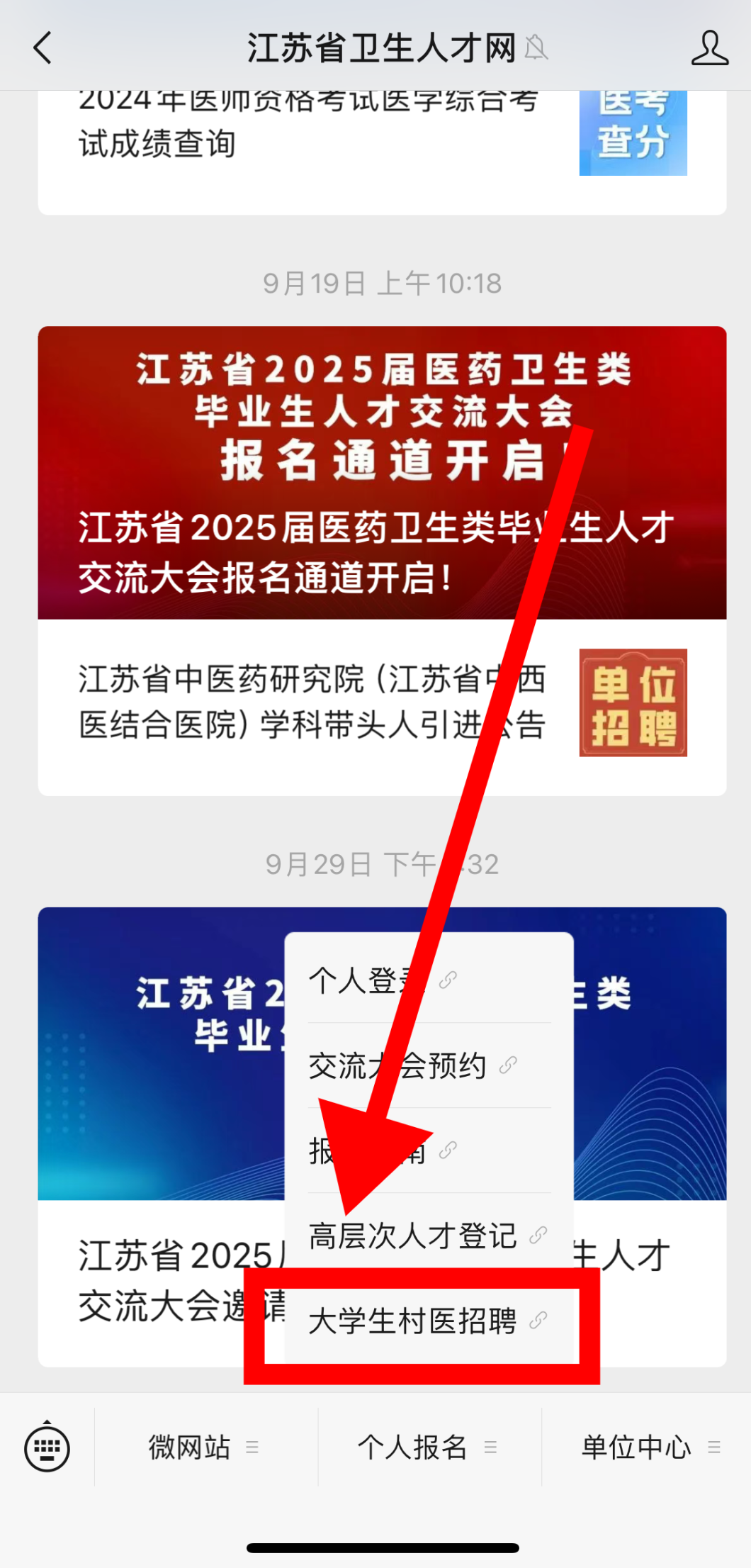Switch to keyboard input mode
Screen dimensions: 751x1568
tap(47, 1447)
